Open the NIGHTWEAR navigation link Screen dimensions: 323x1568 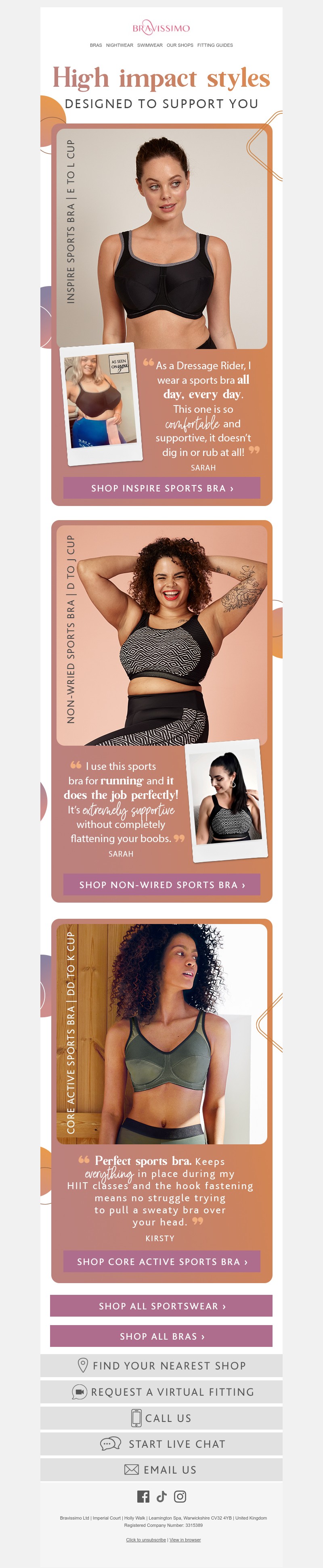click(120, 45)
